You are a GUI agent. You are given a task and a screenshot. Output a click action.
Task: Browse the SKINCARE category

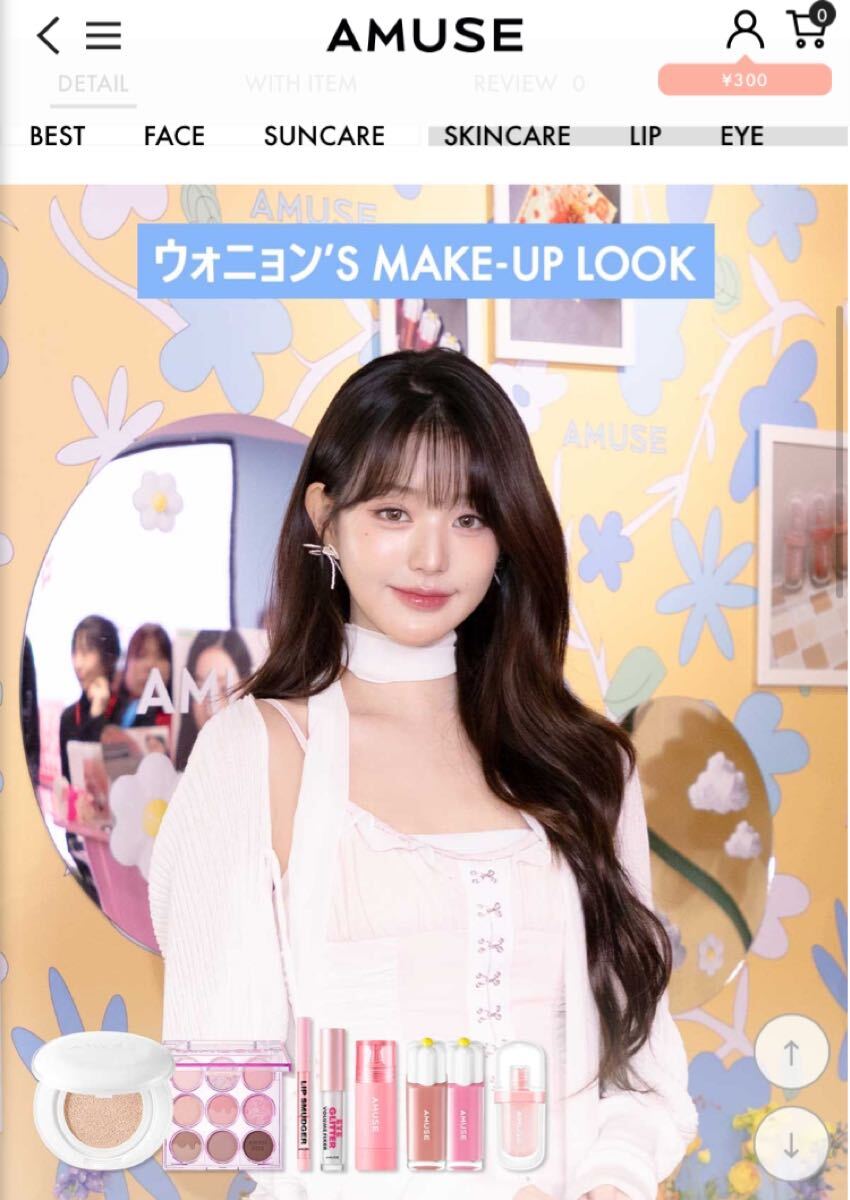[507, 136]
